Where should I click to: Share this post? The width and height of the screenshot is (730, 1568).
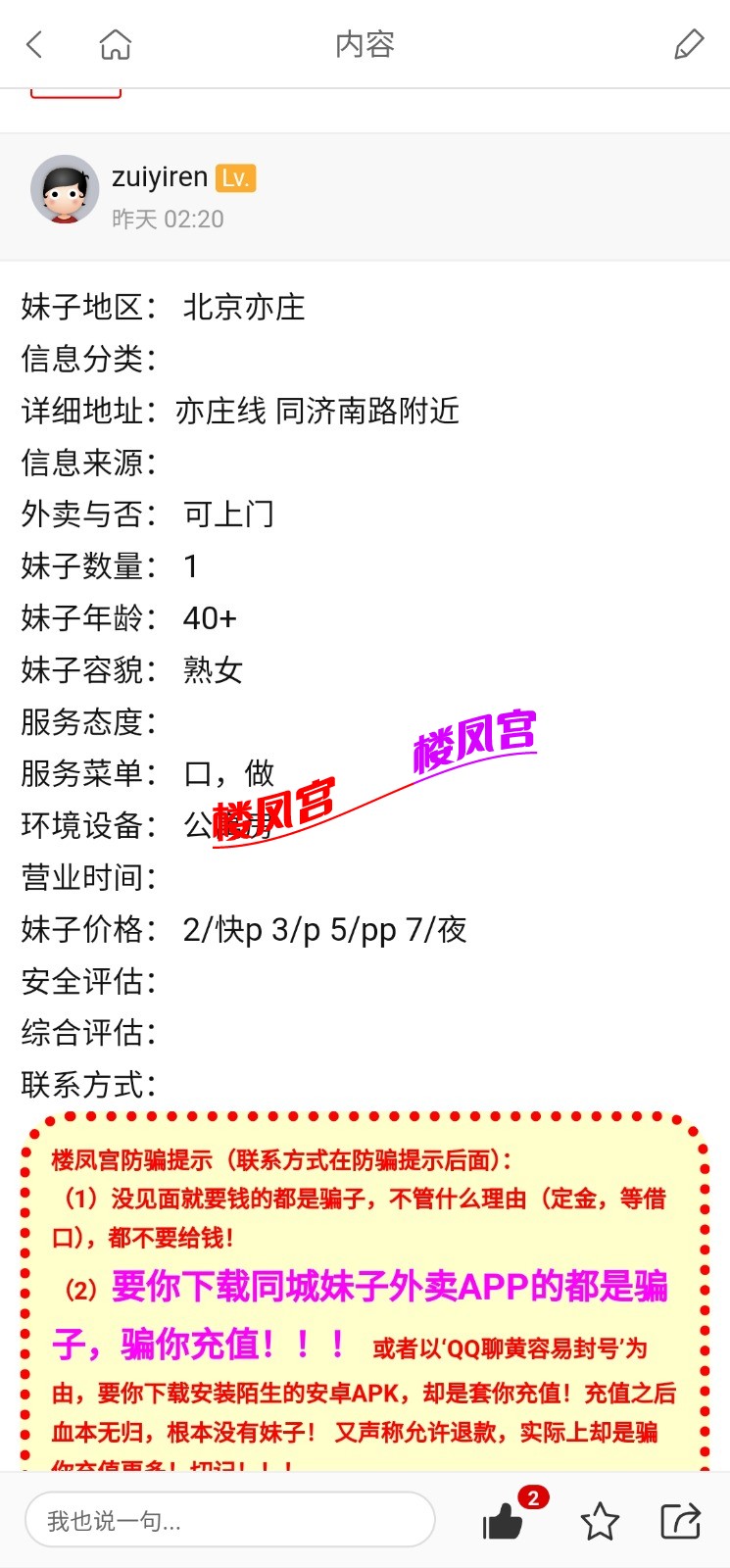click(x=680, y=1521)
